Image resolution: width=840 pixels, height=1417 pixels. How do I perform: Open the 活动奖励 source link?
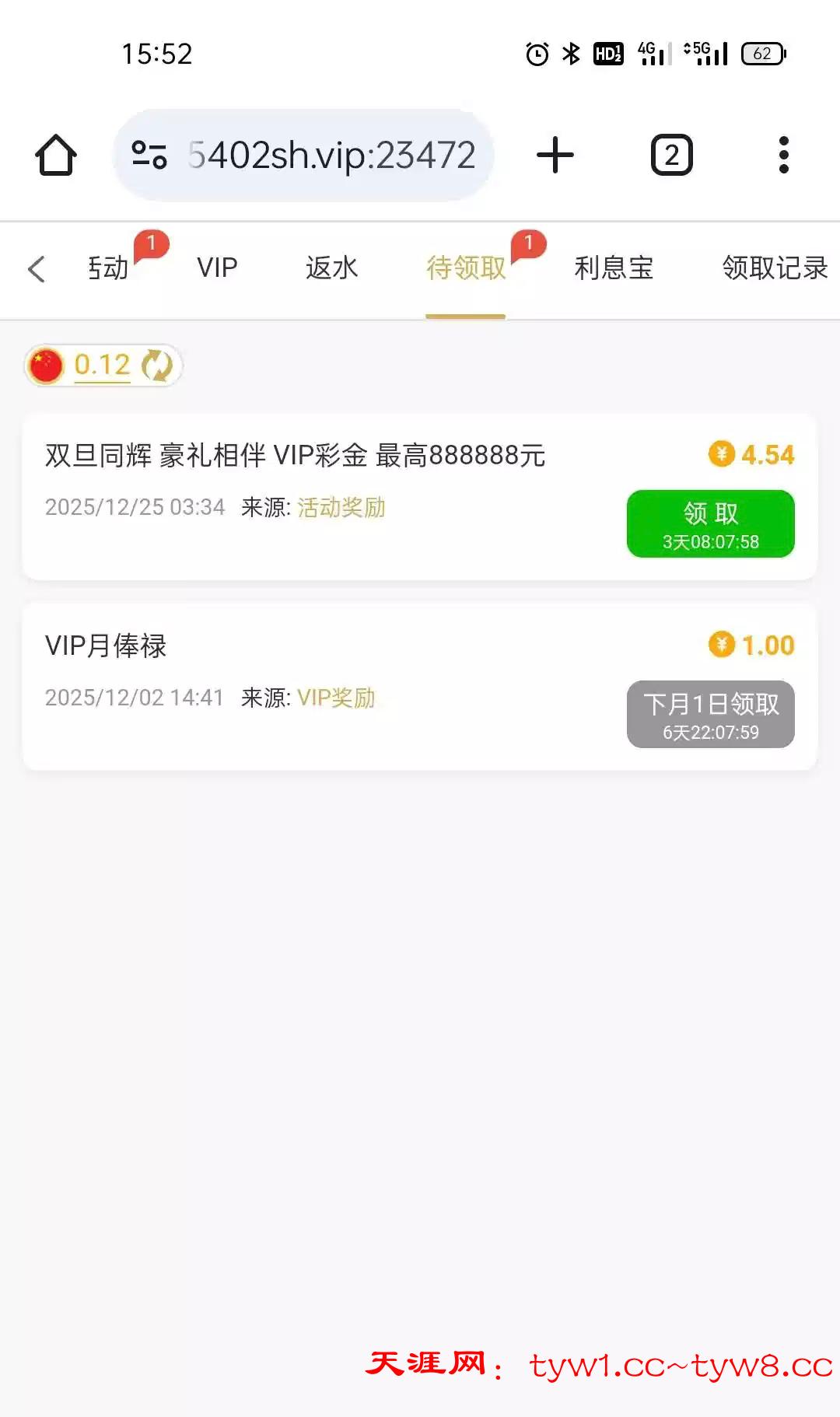click(341, 508)
